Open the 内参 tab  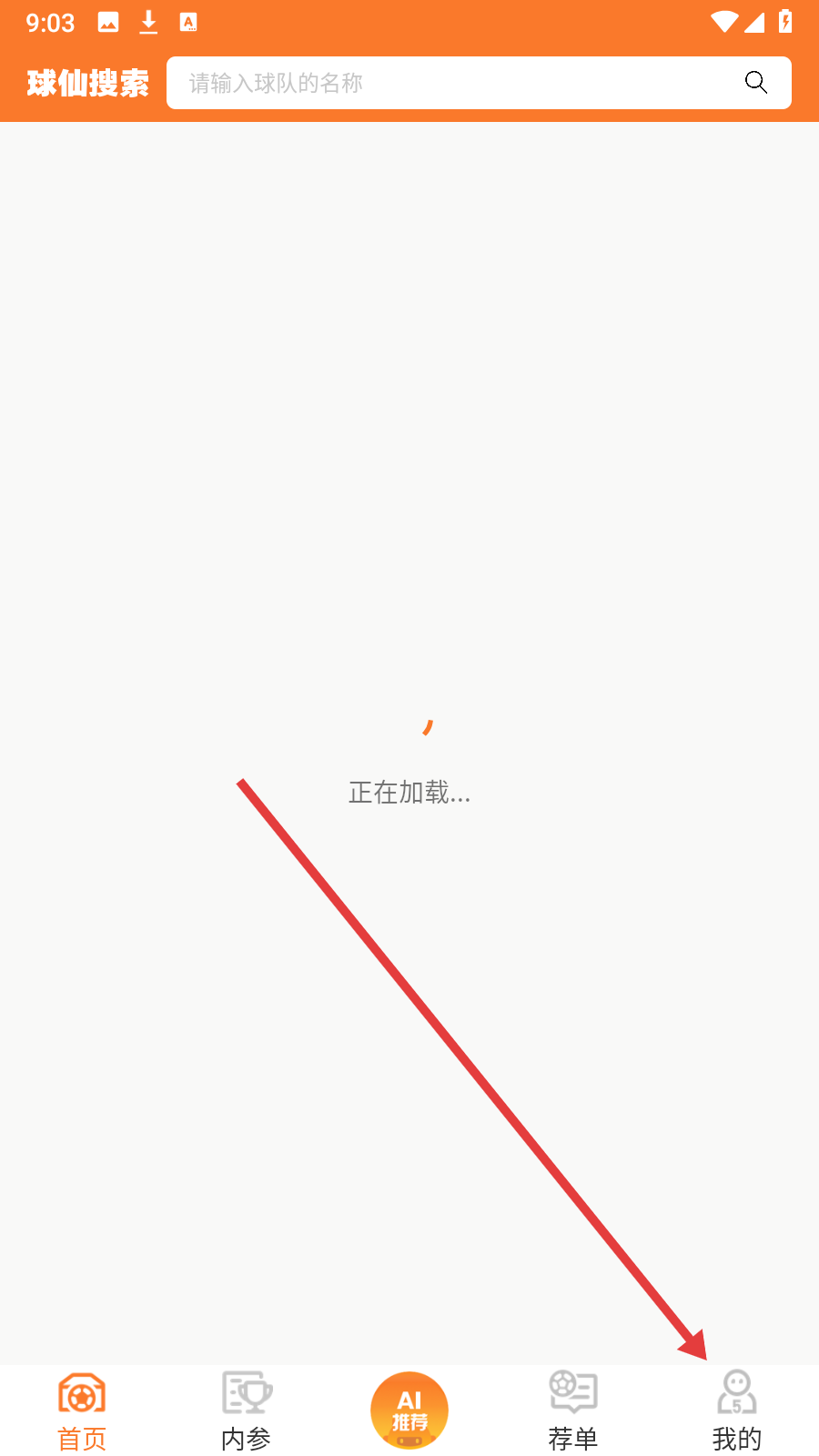[x=246, y=1410]
